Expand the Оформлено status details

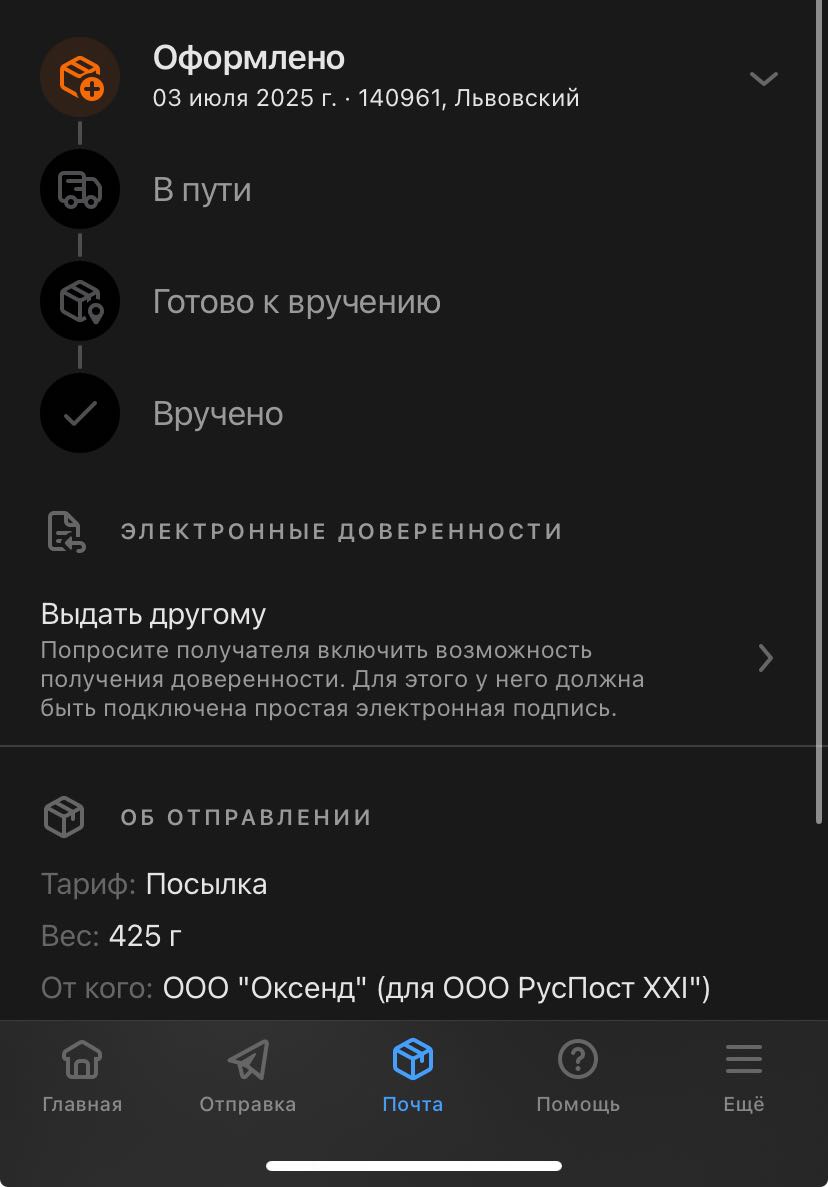tap(763, 78)
